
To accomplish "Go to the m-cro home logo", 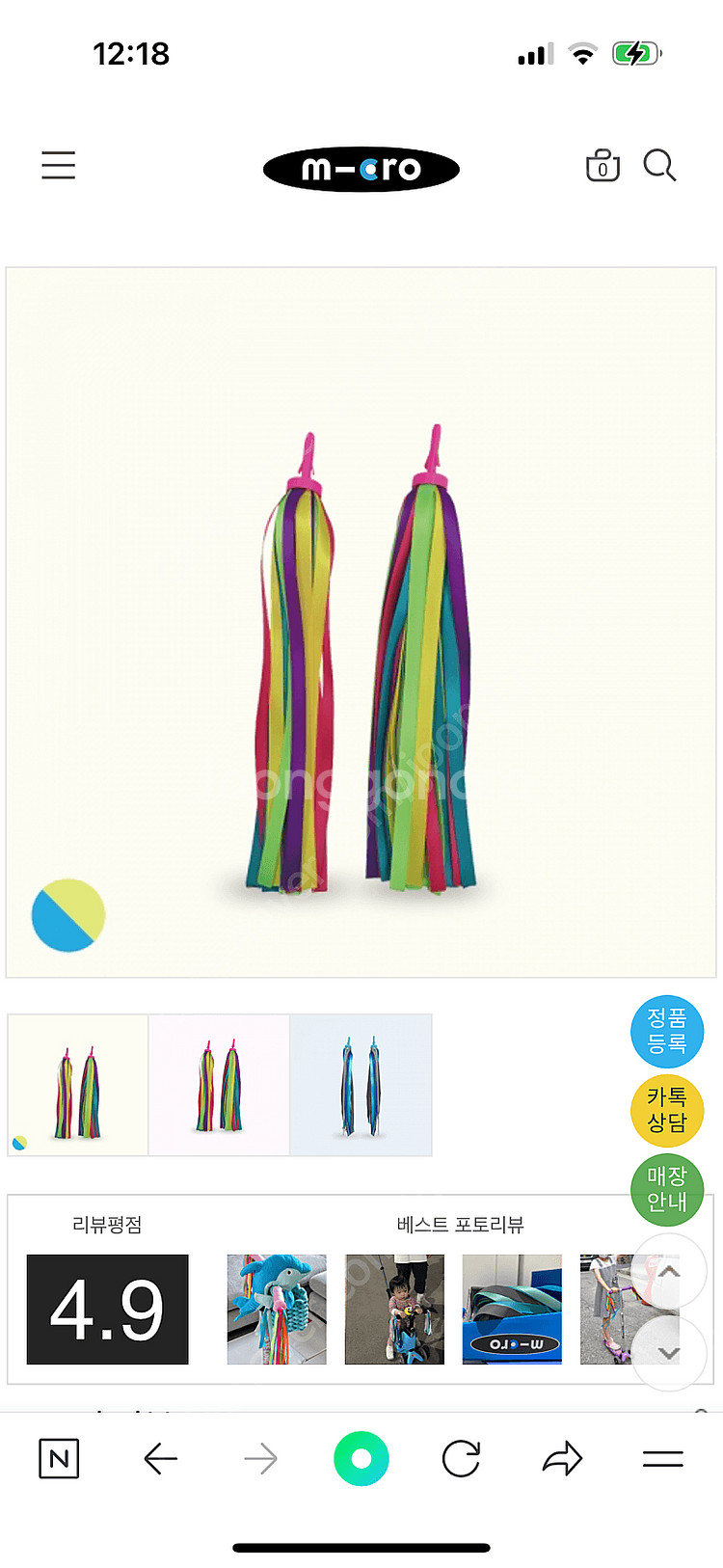I will [x=361, y=169].
